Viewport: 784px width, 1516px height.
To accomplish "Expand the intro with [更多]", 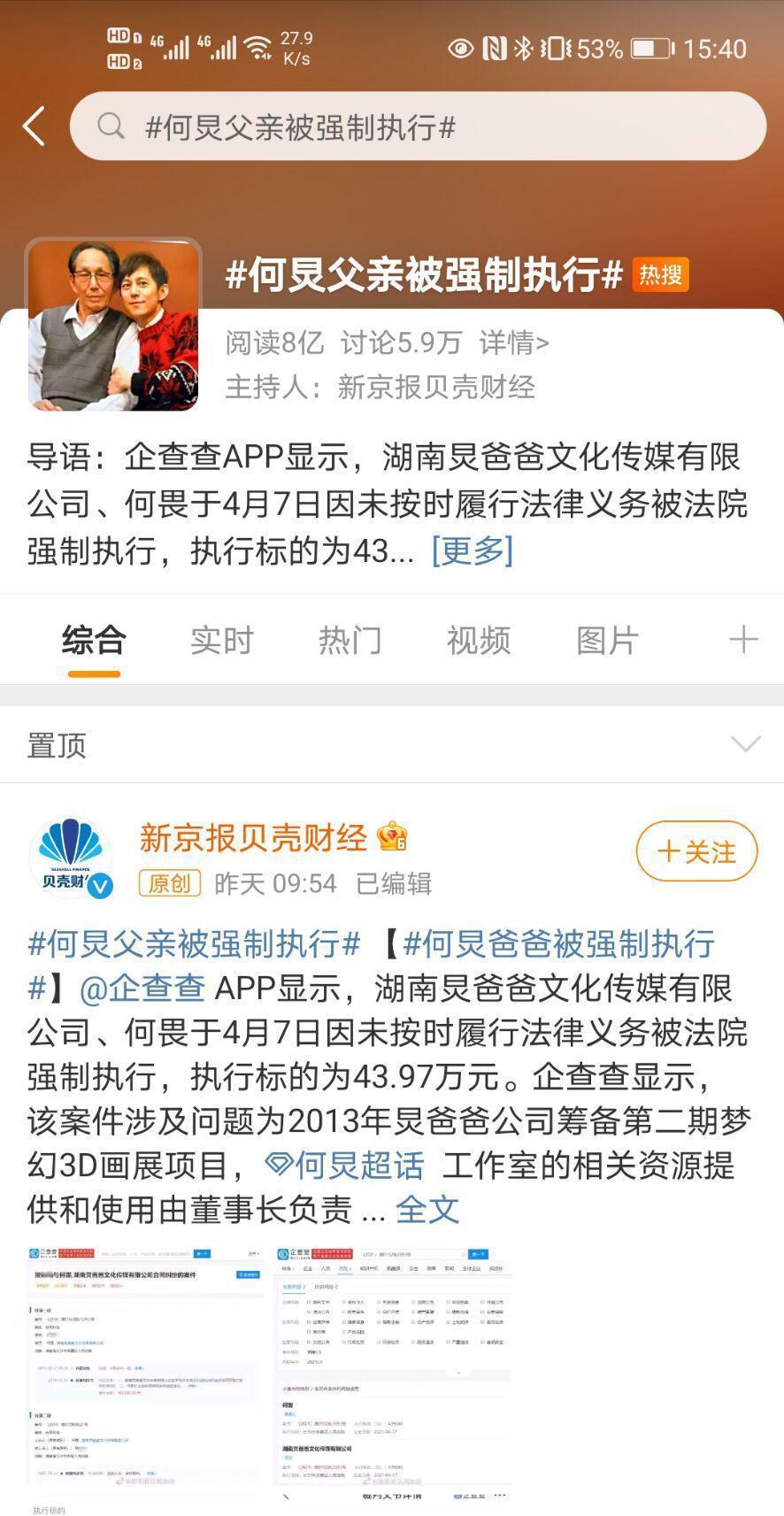I will tap(472, 550).
